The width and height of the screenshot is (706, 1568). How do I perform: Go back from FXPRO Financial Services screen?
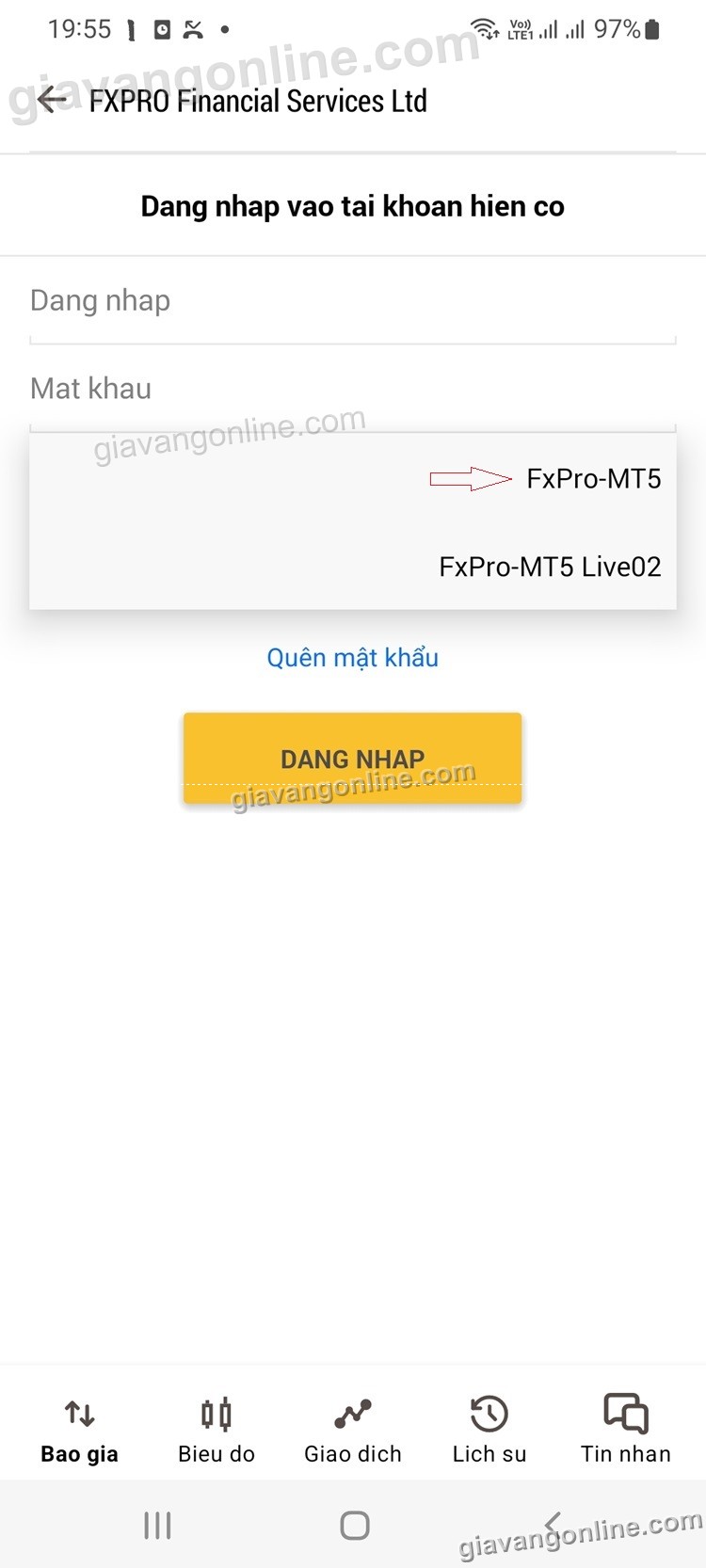[52, 100]
